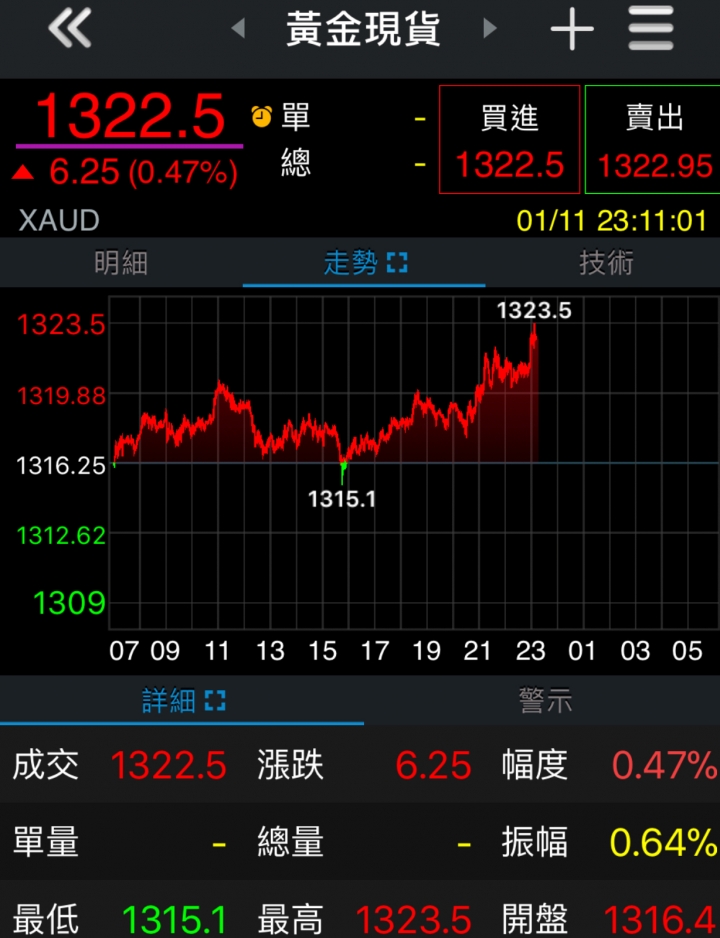
Task: Add 黃金現貨 with the plus icon
Action: (x=572, y=29)
